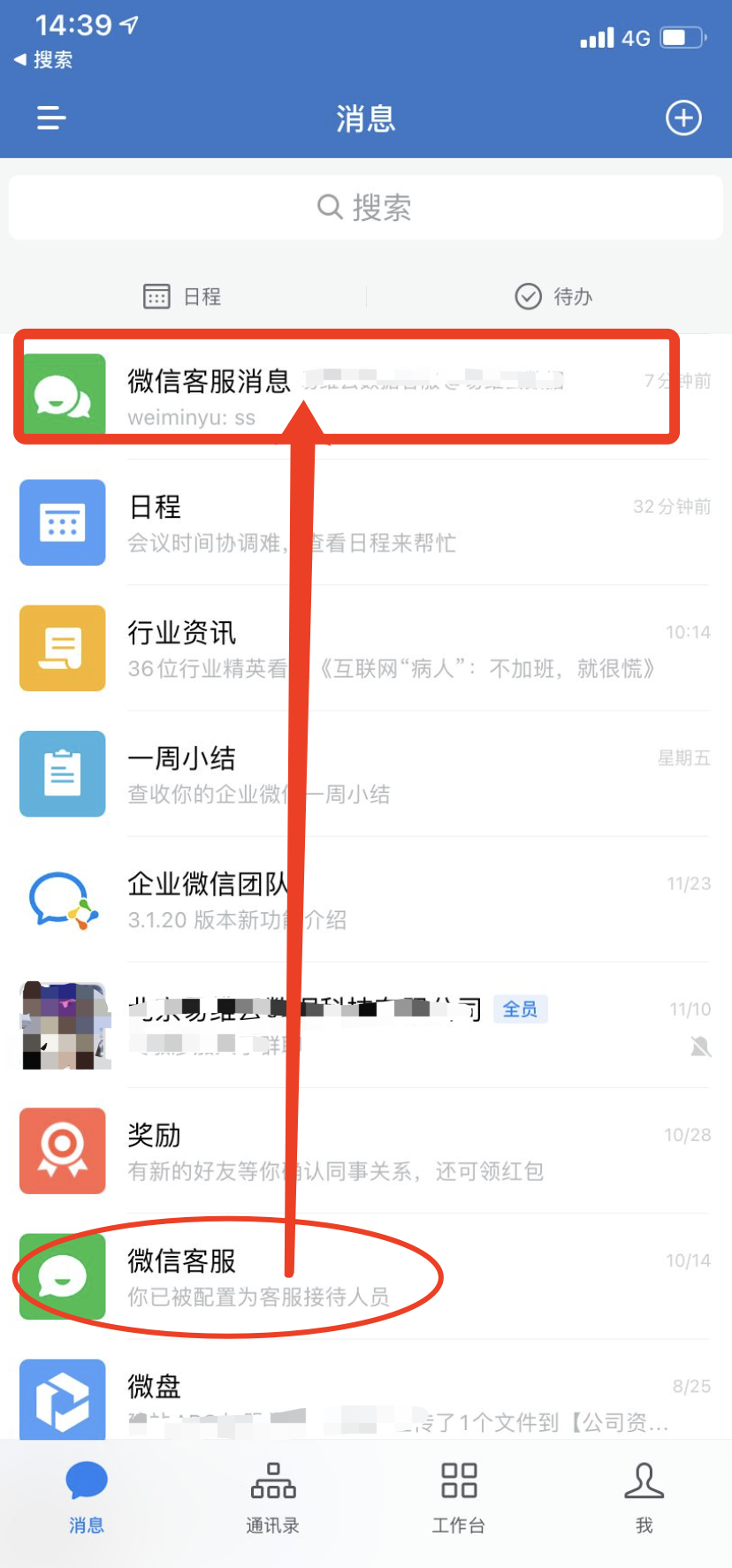
Task: Tap the 全员 badge on the company group
Action: (x=521, y=1009)
